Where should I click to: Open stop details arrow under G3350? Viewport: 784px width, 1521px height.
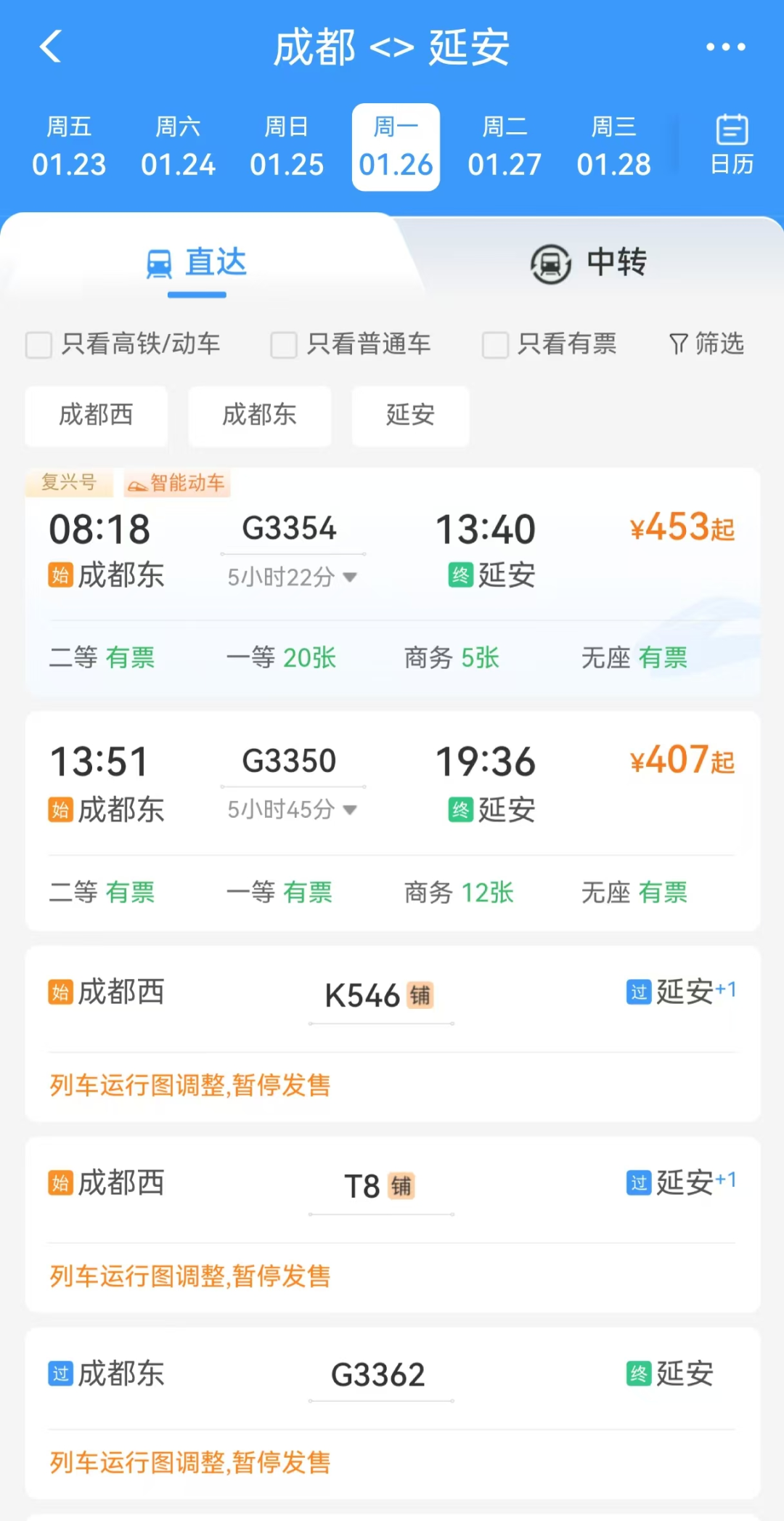tap(350, 809)
